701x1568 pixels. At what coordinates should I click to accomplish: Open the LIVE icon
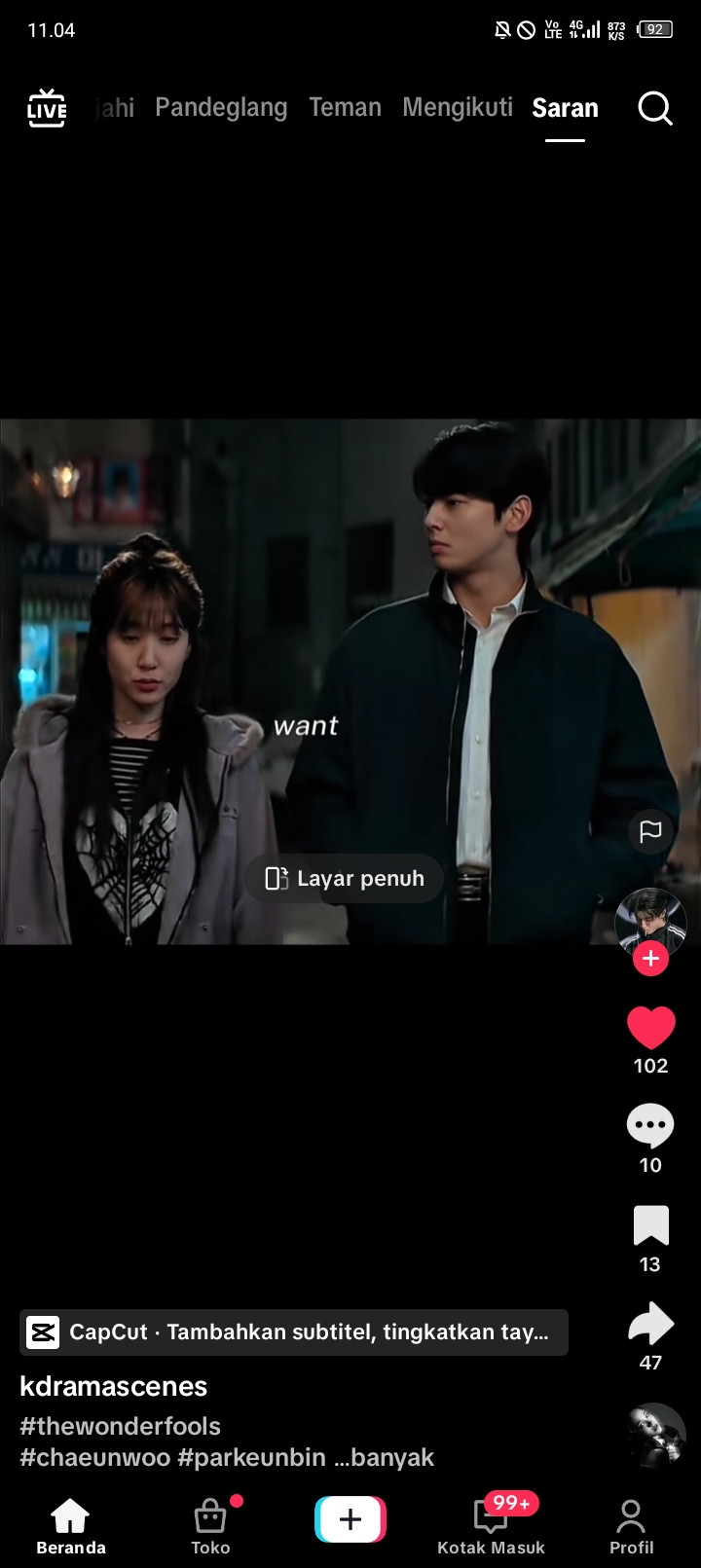[x=47, y=108]
